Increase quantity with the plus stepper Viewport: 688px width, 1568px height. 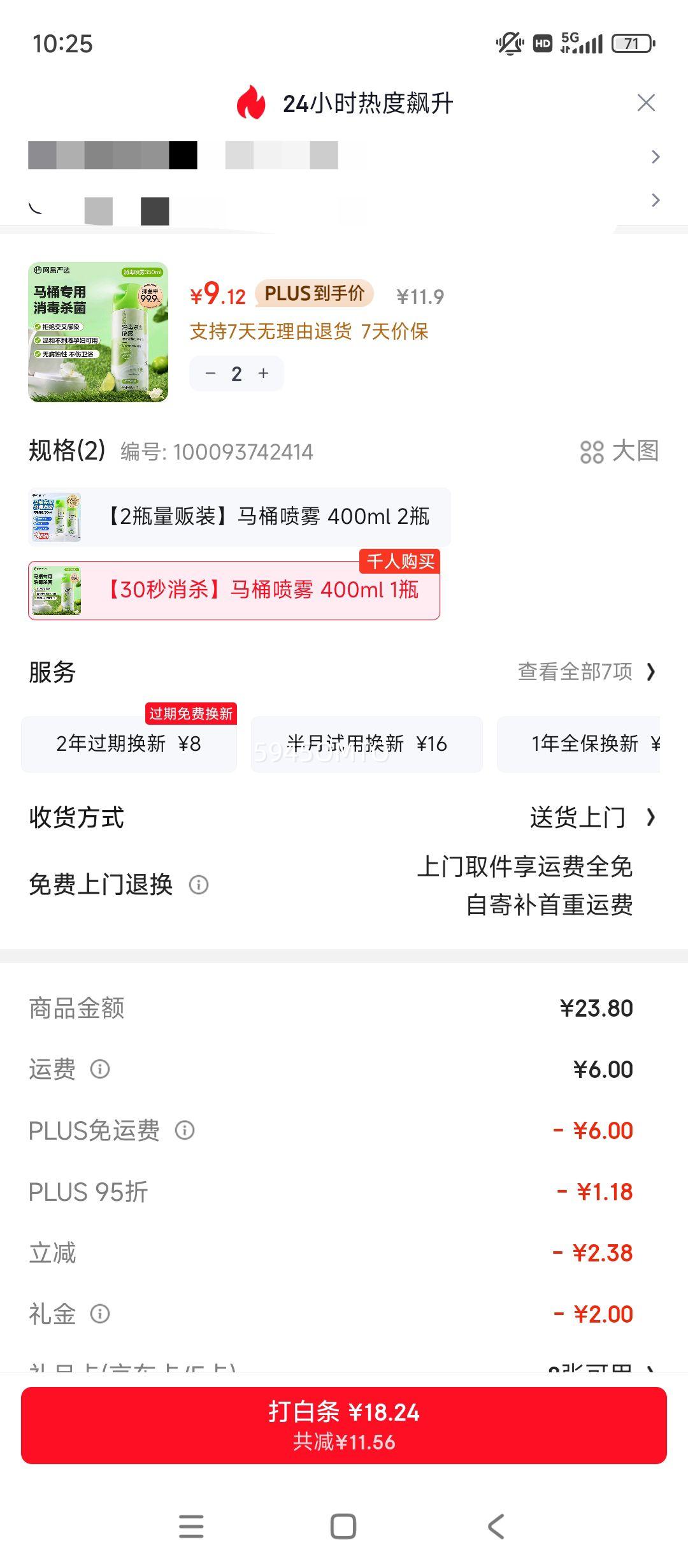coord(264,374)
